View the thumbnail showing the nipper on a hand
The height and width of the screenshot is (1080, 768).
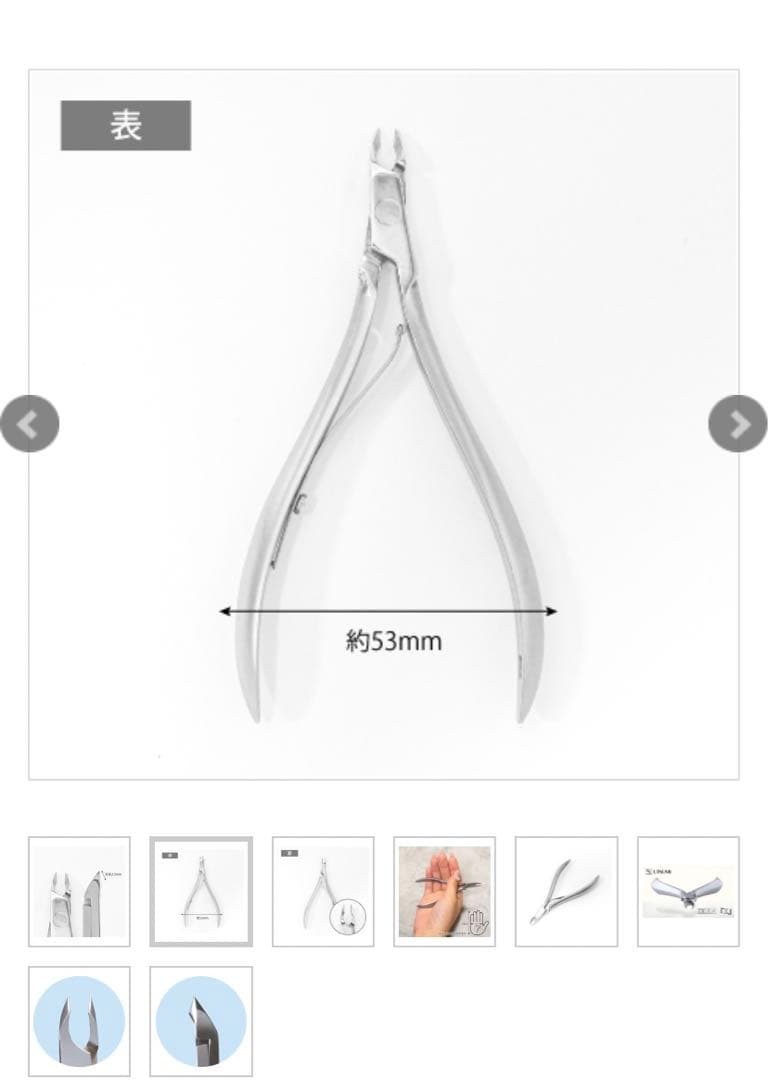click(444, 891)
